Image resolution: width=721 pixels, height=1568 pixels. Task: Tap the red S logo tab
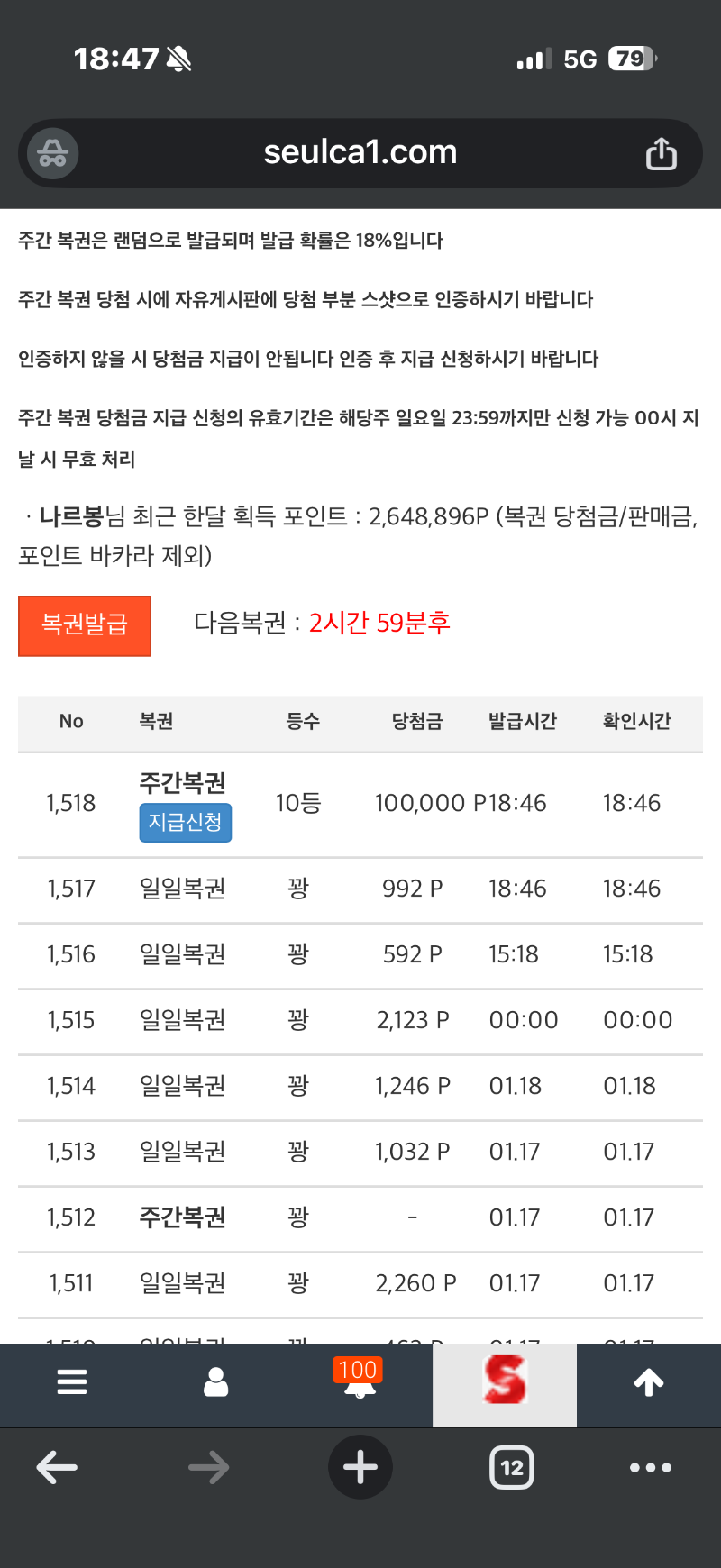pyautogui.click(x=505, y=1382)
